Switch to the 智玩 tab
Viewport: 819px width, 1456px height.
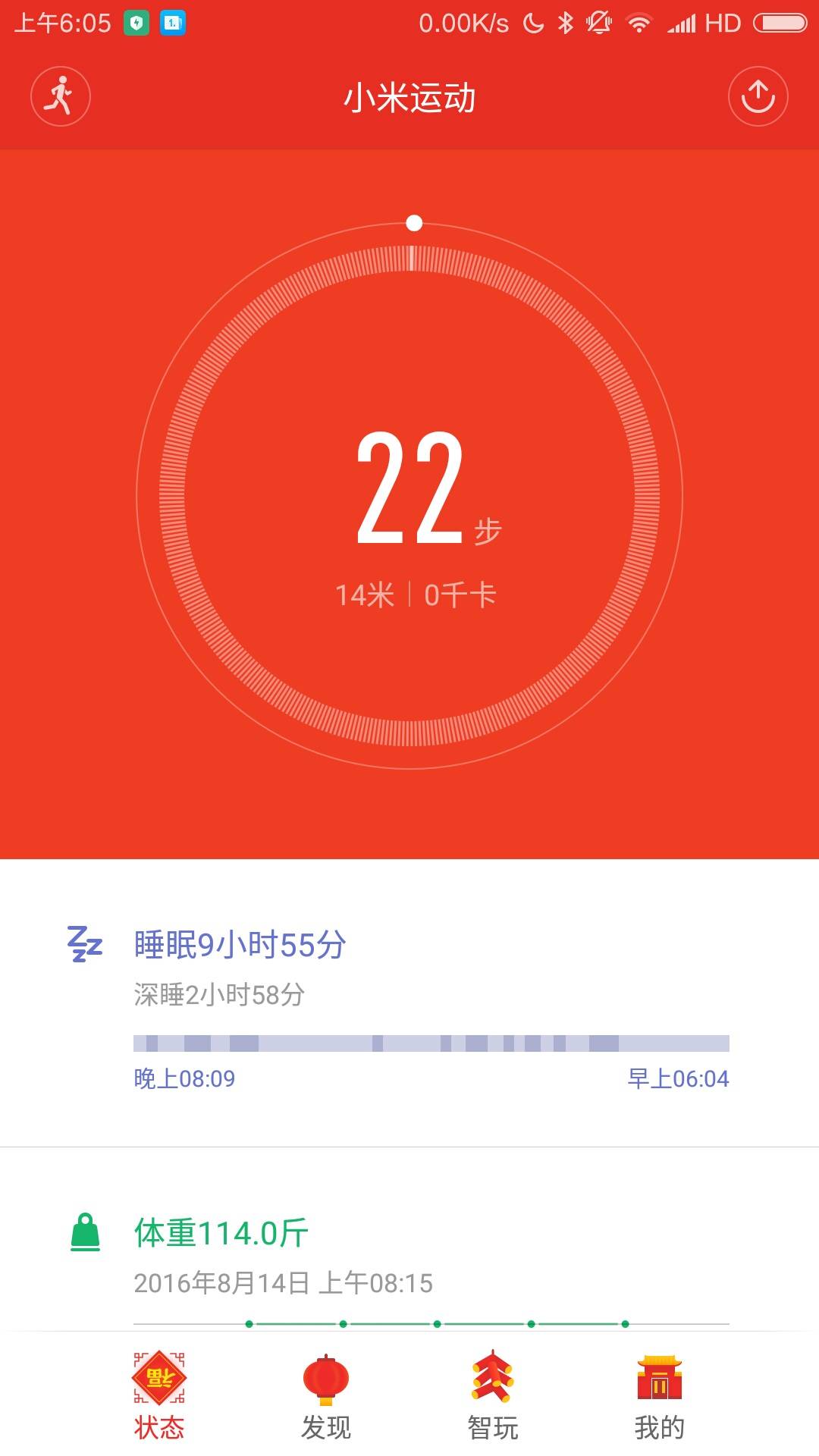coord(493,1397)
